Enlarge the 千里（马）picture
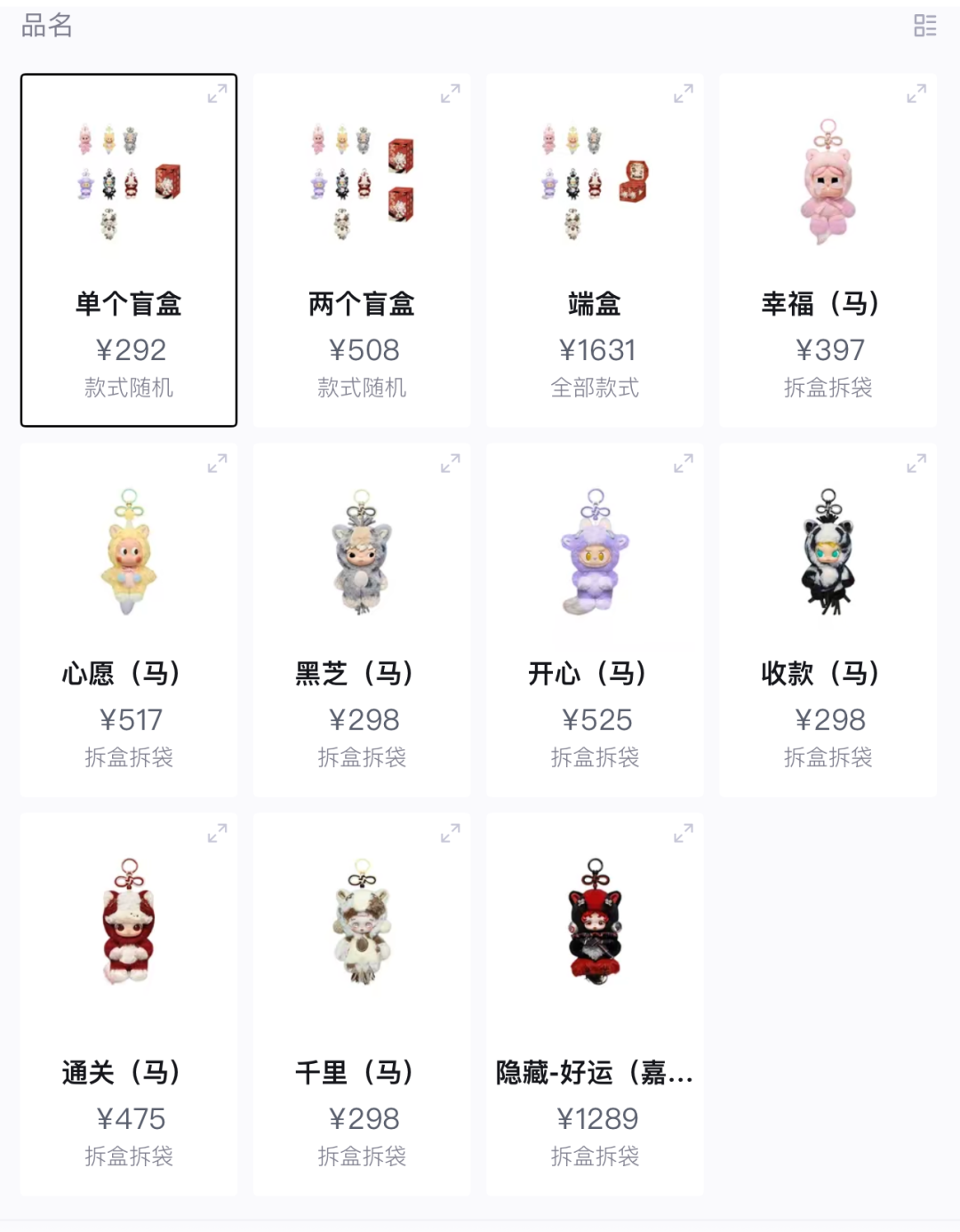This screenshot has height=1232, width=960. tap(450, 833)
